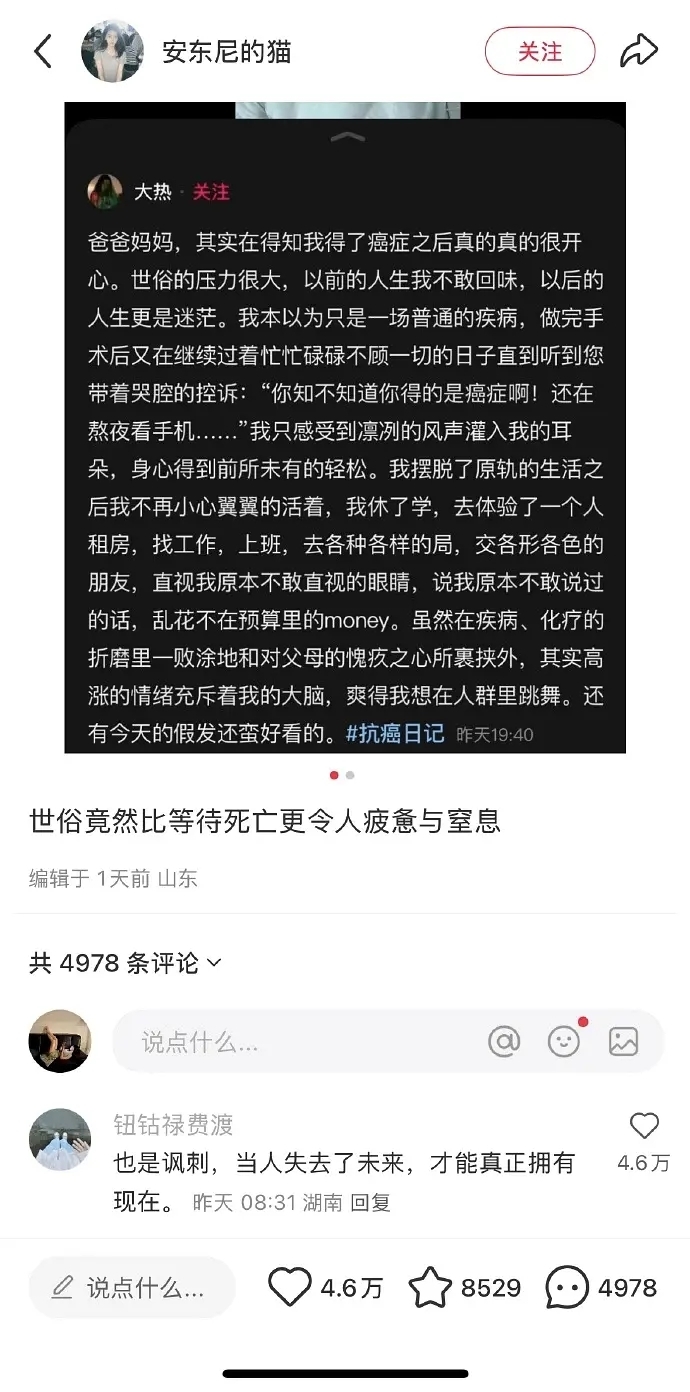Attach a picture to the comment
Screen dimensions: 690x1392
623,1042
